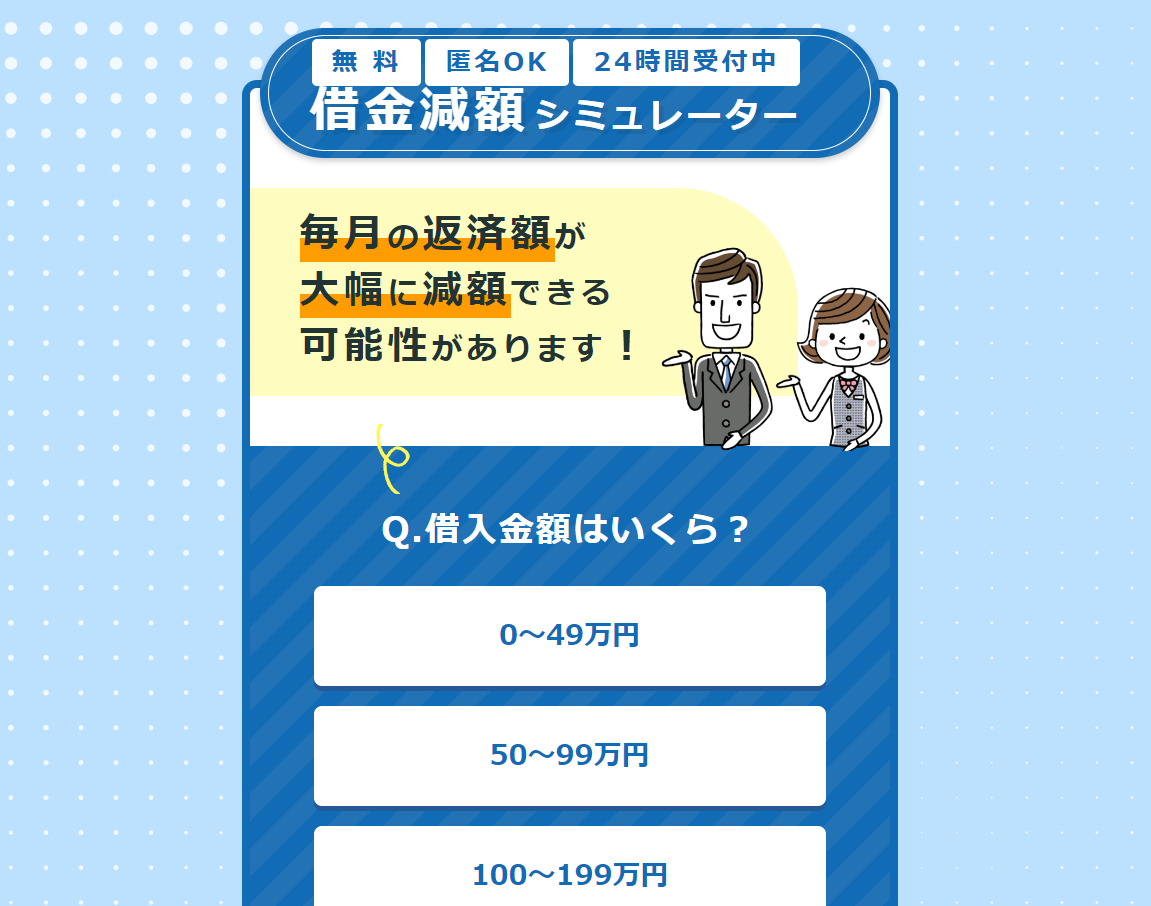1151x906 pixels.
Task: Pick the 100〜199万円 option
Action: [x=569, y=872]
